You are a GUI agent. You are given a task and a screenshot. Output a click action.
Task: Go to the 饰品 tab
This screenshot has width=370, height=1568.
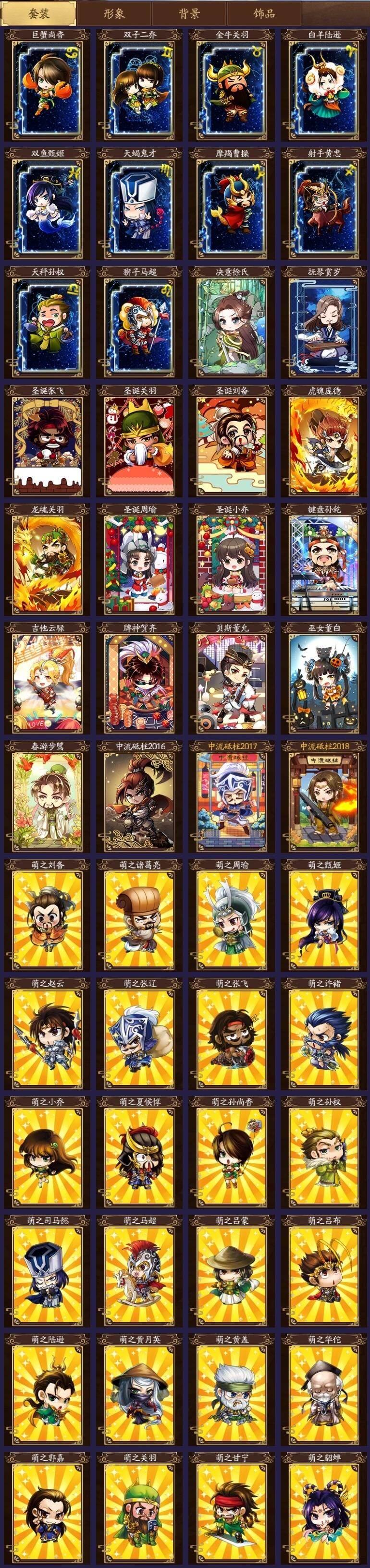click(x=264, y=13)
